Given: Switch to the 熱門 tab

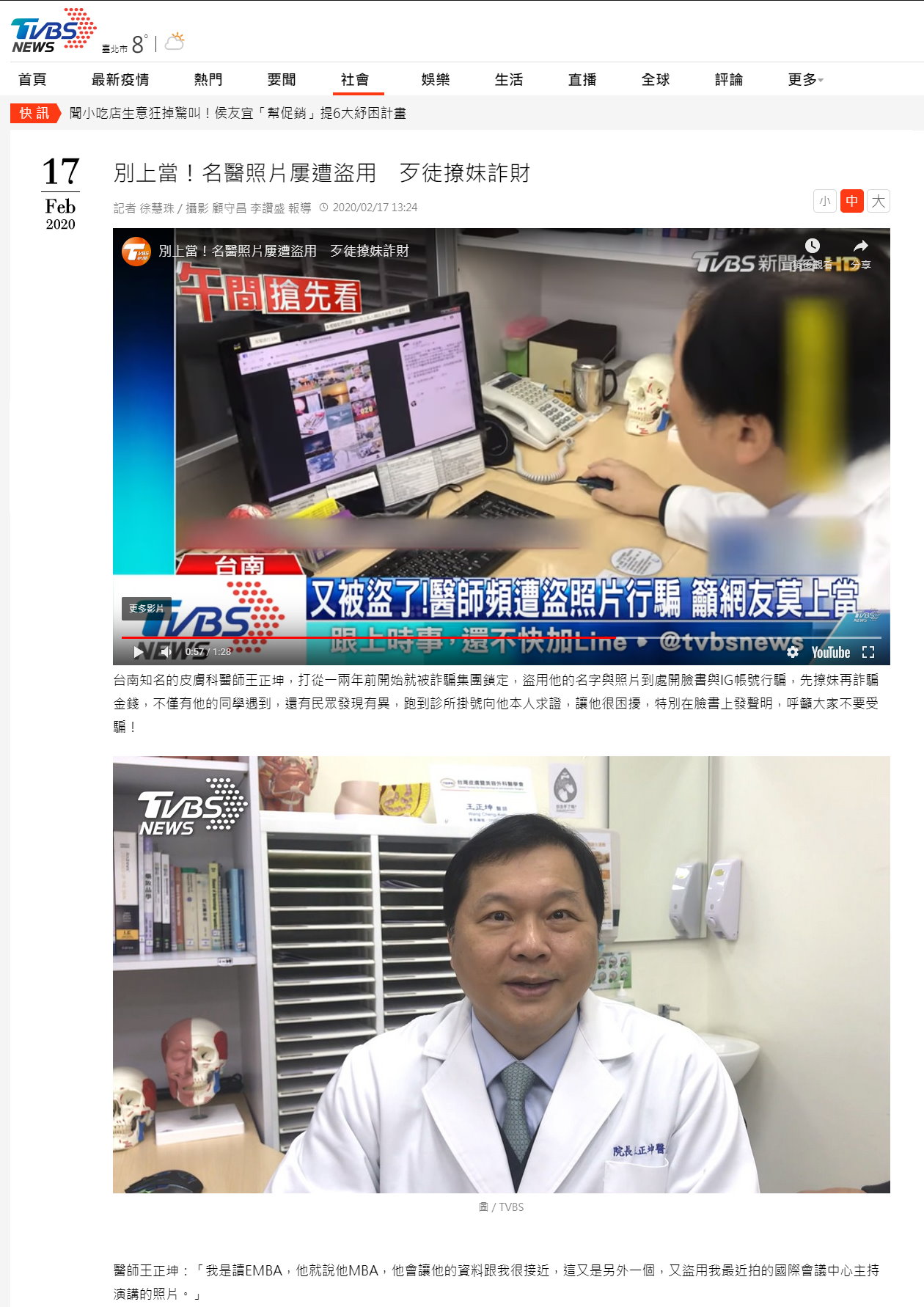Looking at the screenshot, I should pos(208,79).
